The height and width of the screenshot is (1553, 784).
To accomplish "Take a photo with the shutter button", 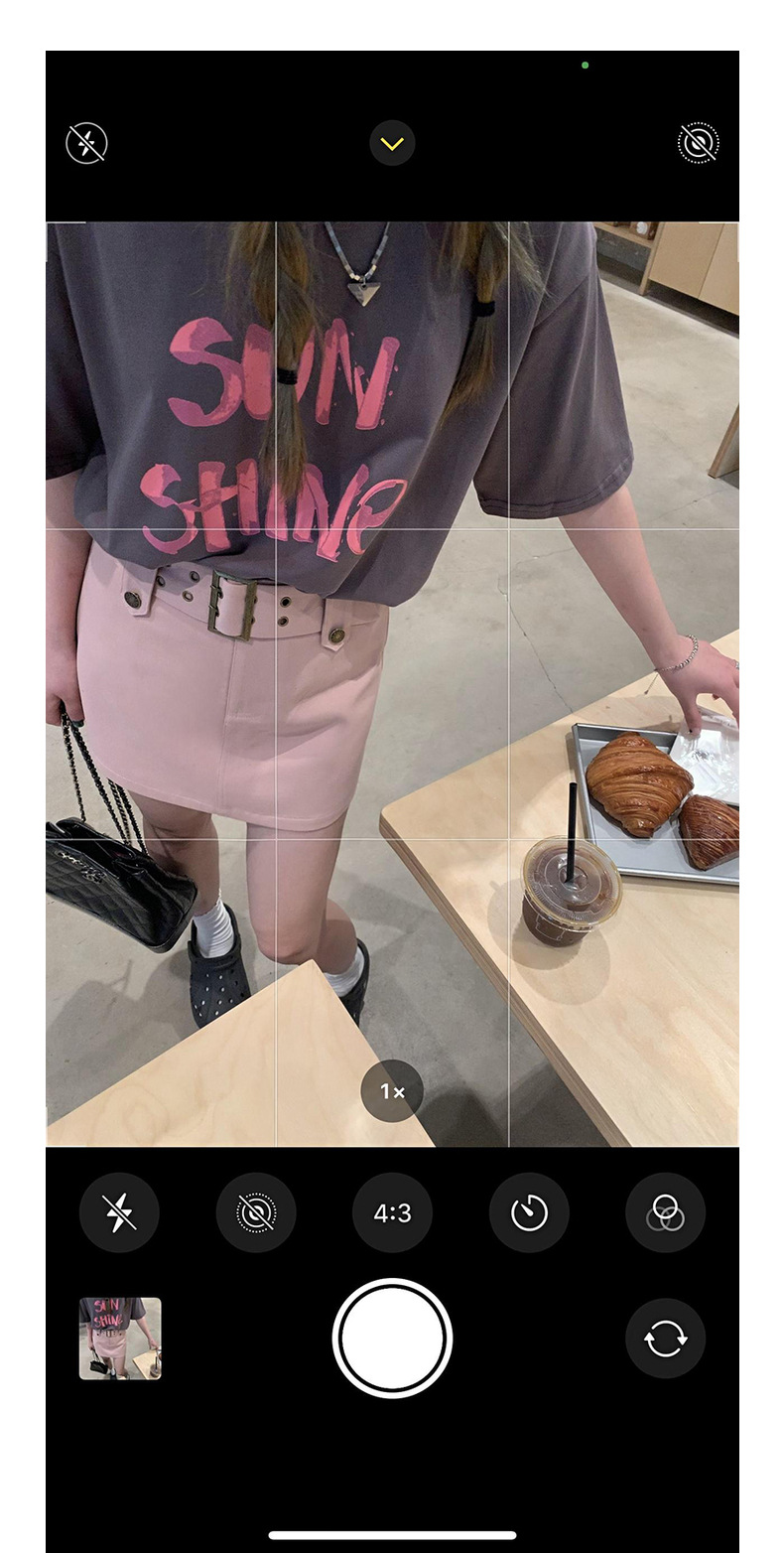I will click(392, 1338).
